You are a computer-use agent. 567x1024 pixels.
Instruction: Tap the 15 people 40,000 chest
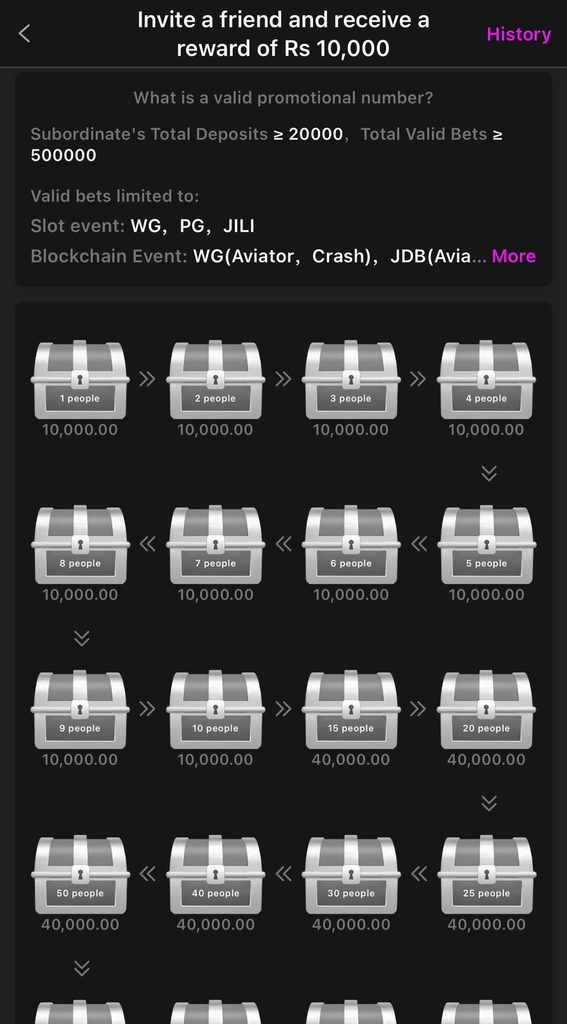[351, 710]
